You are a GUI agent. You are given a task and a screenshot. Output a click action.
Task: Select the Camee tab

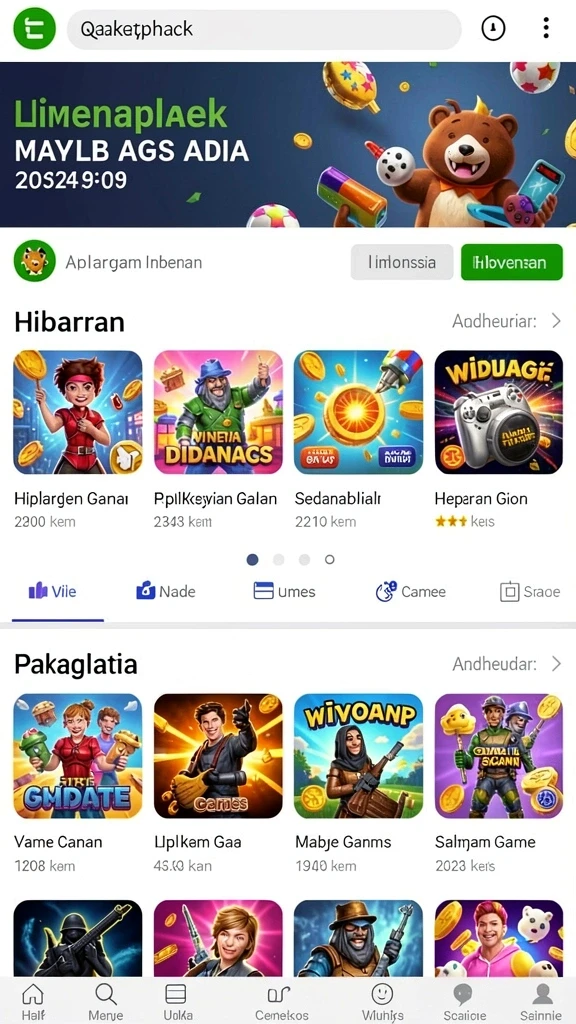tap(411, 592)
